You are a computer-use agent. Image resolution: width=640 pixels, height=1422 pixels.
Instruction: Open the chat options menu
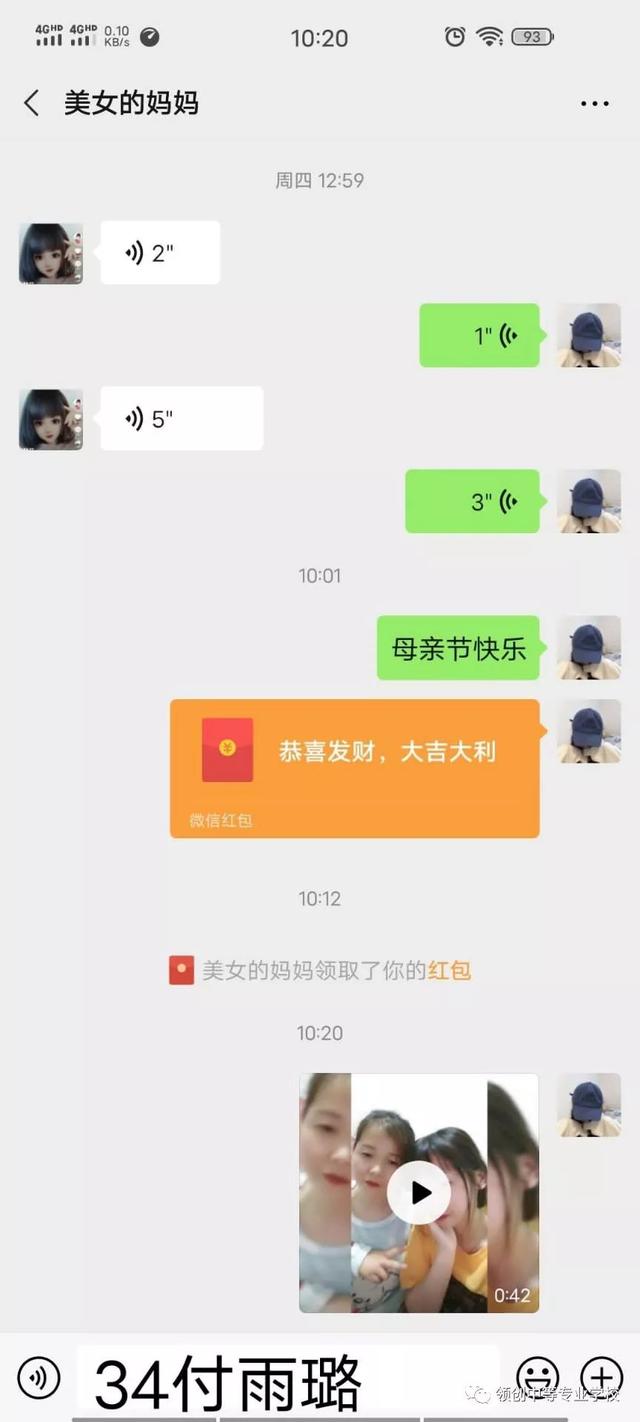click(595, 104)
